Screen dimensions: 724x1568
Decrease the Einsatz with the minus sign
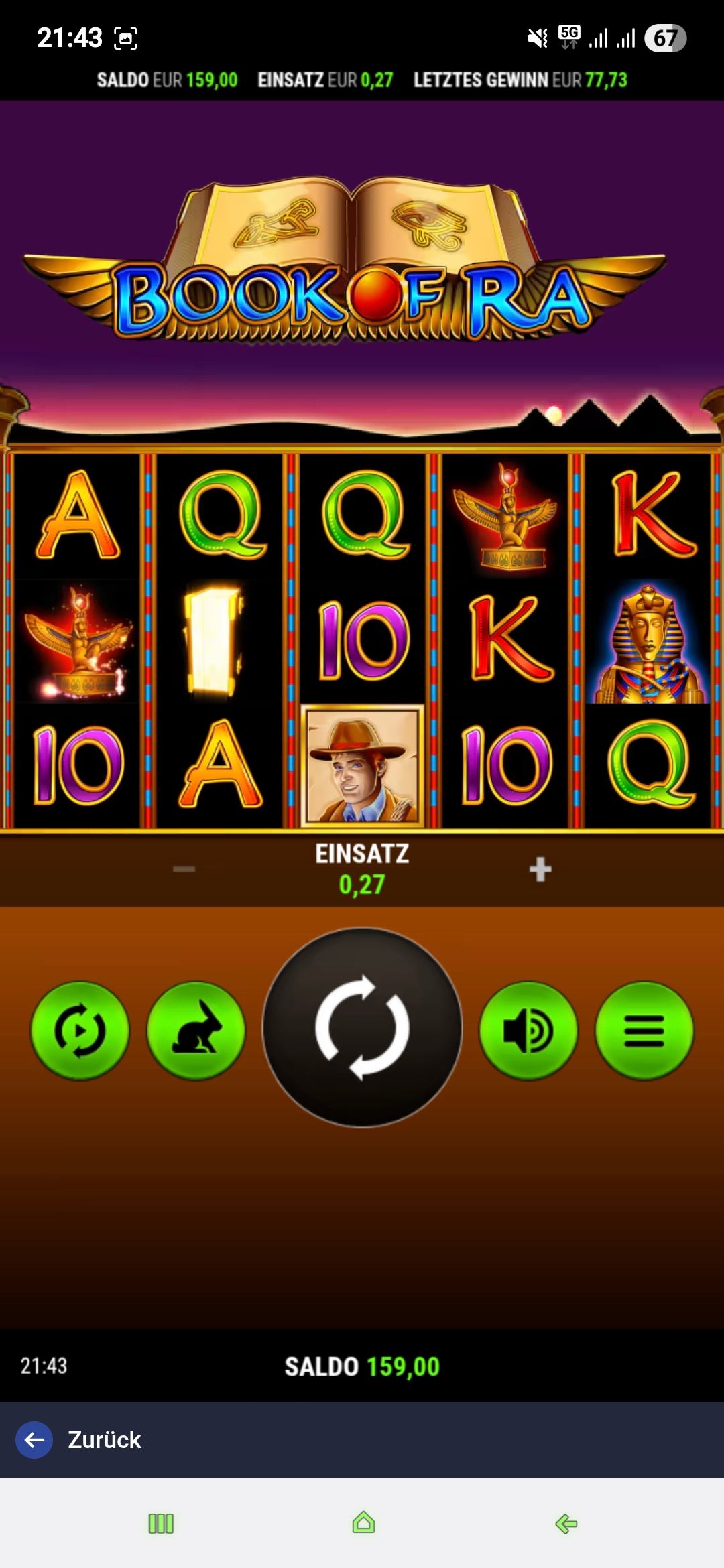184,870
